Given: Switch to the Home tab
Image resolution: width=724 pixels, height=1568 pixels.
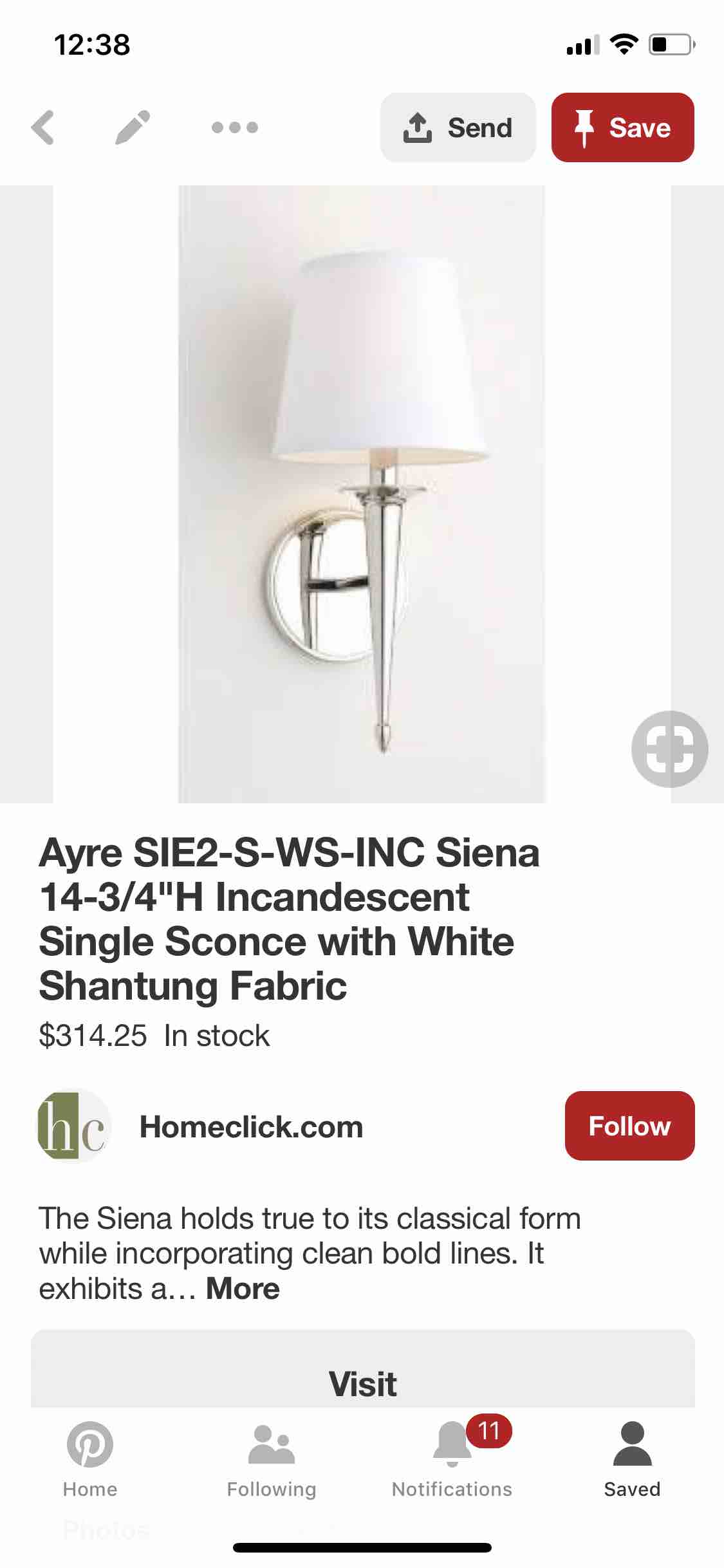Looking at the screenshot, I should tap(90, 1459).
